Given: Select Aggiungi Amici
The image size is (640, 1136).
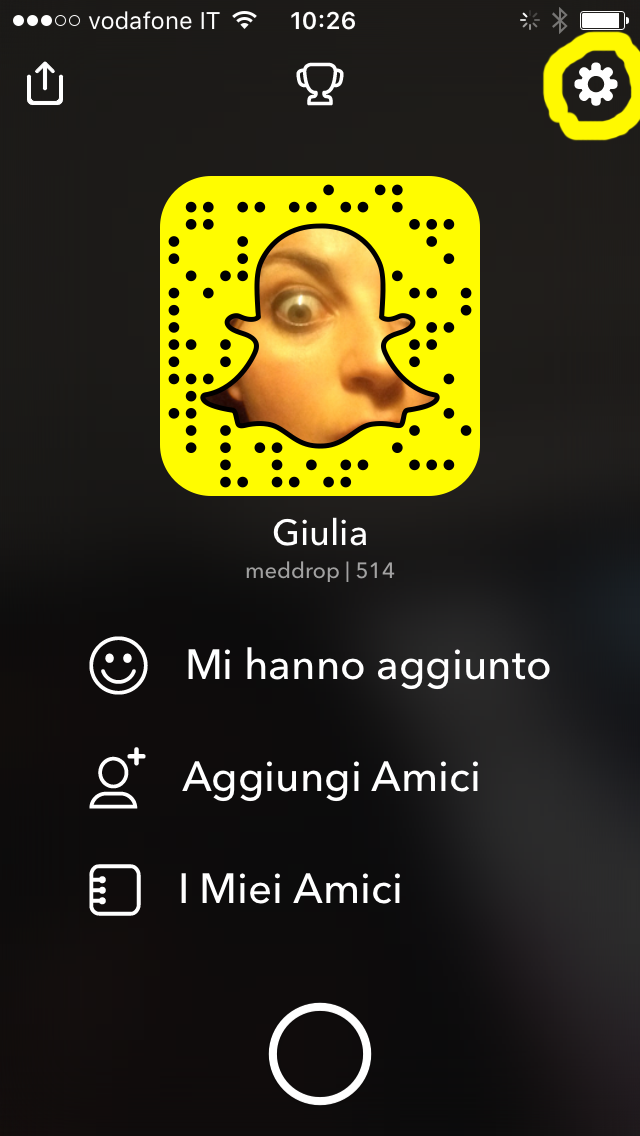Looking at the screenshot, I should tap(330, 778).
